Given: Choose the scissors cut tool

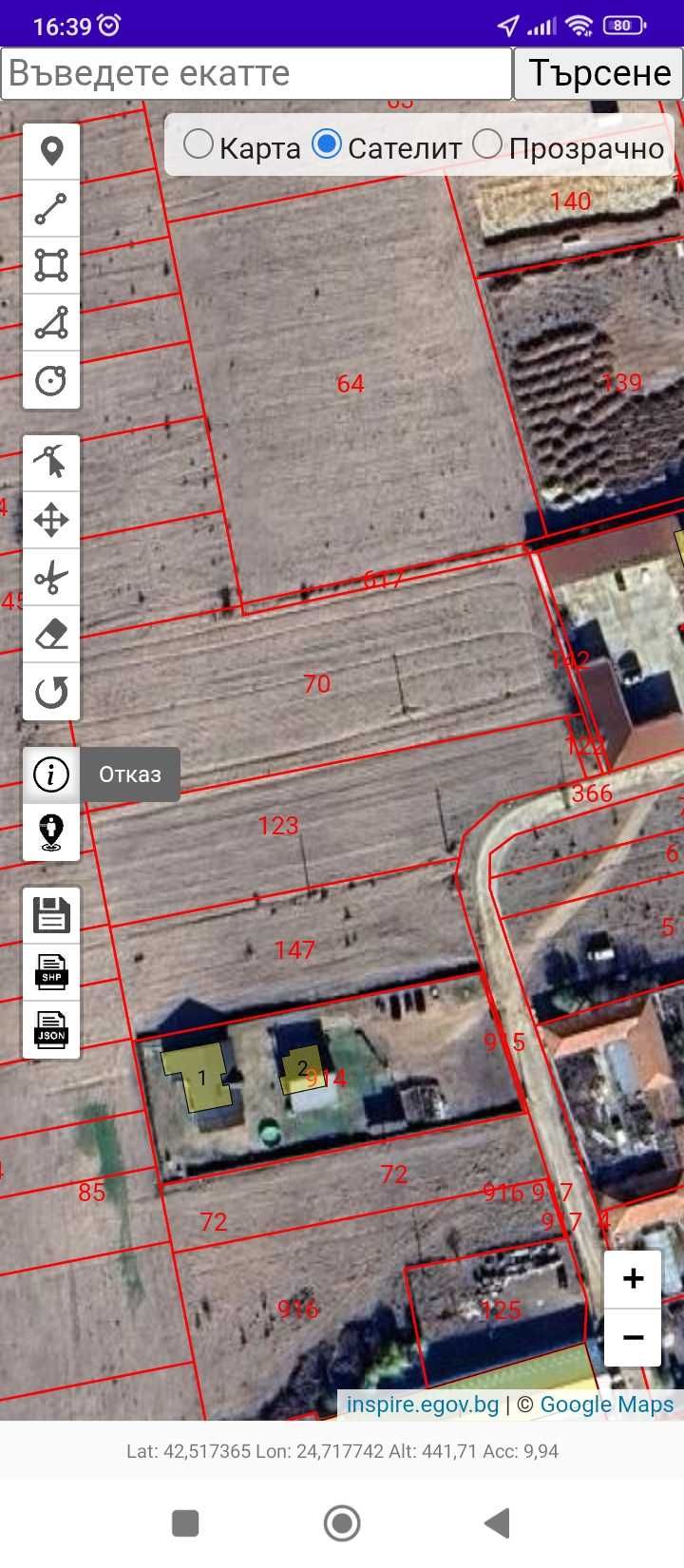Looking at the screenshot, I should (51, 577).
